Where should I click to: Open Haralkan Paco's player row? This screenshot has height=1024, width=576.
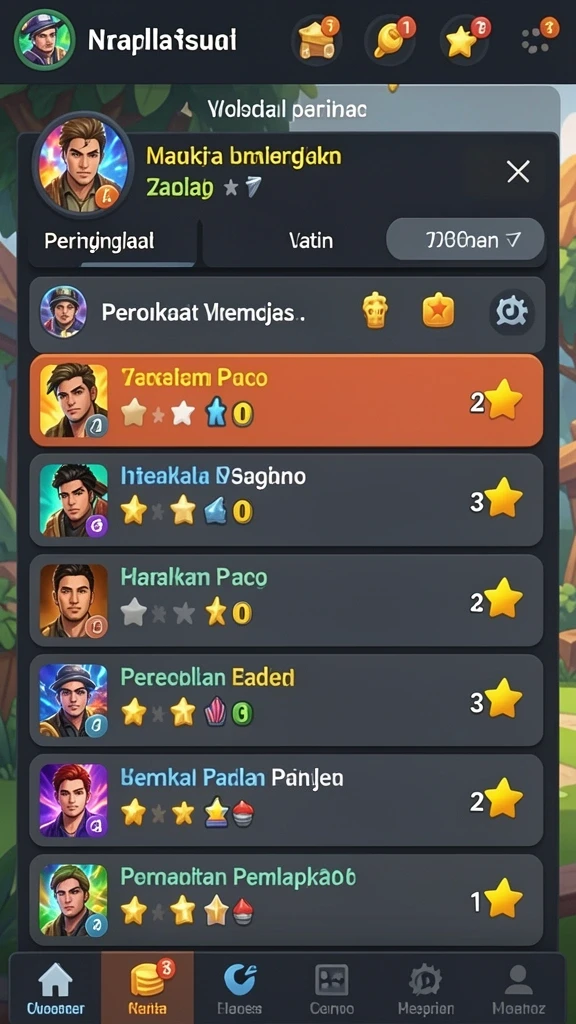[286, 600]
